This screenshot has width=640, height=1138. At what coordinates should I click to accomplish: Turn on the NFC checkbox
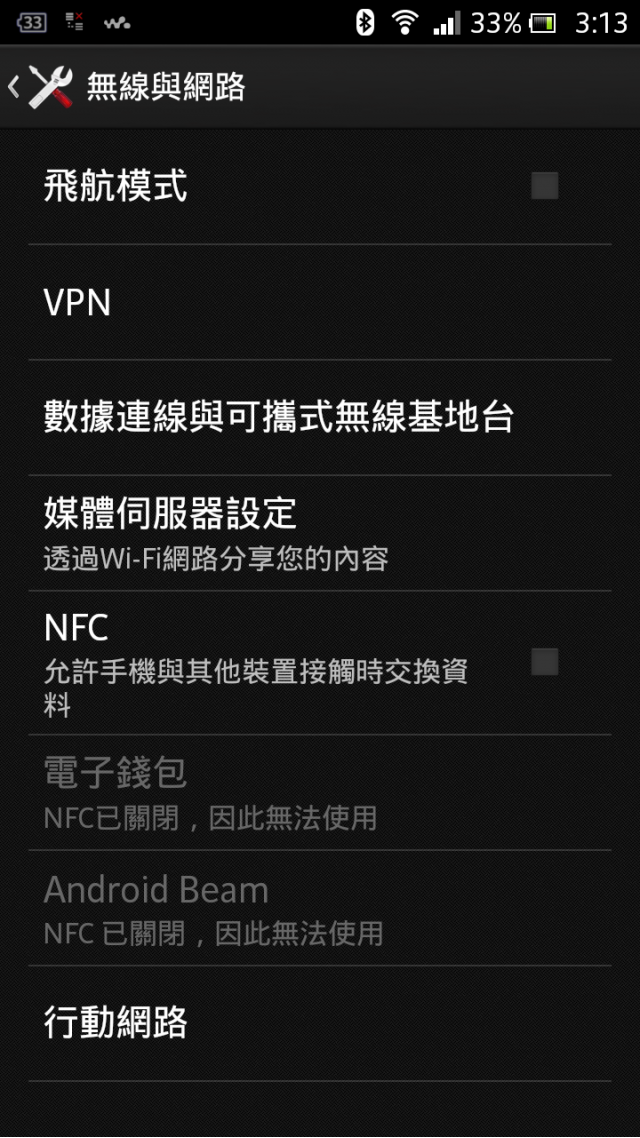(x=544, y=662)
